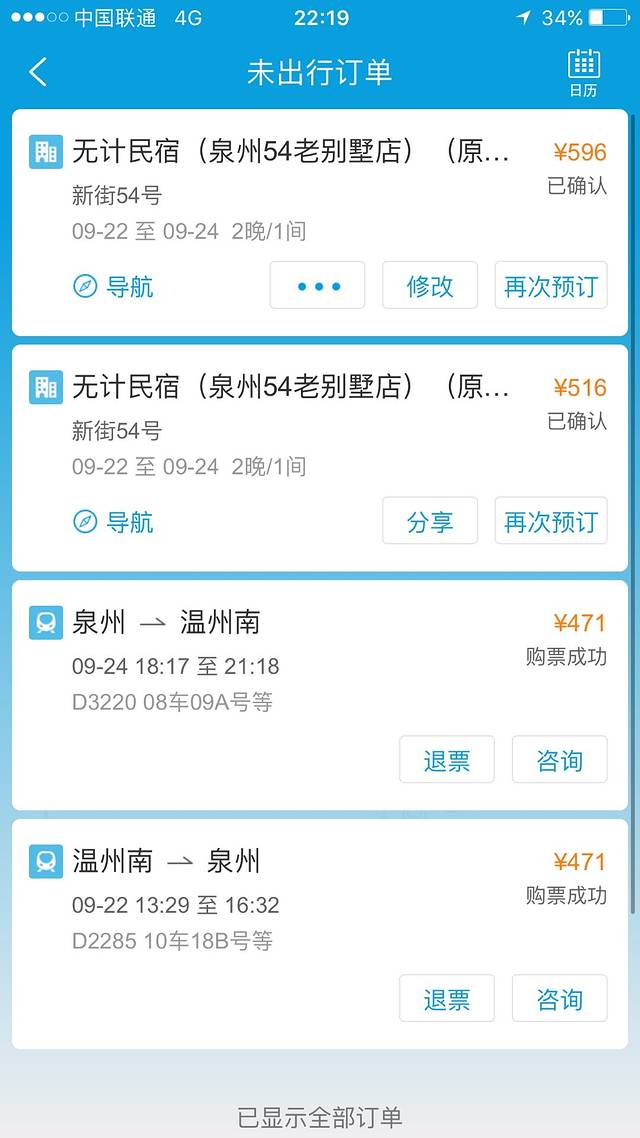The image size is (640, 1138).
Task: Refund the D2285 ticket via 退票
Action: (447, 998)
